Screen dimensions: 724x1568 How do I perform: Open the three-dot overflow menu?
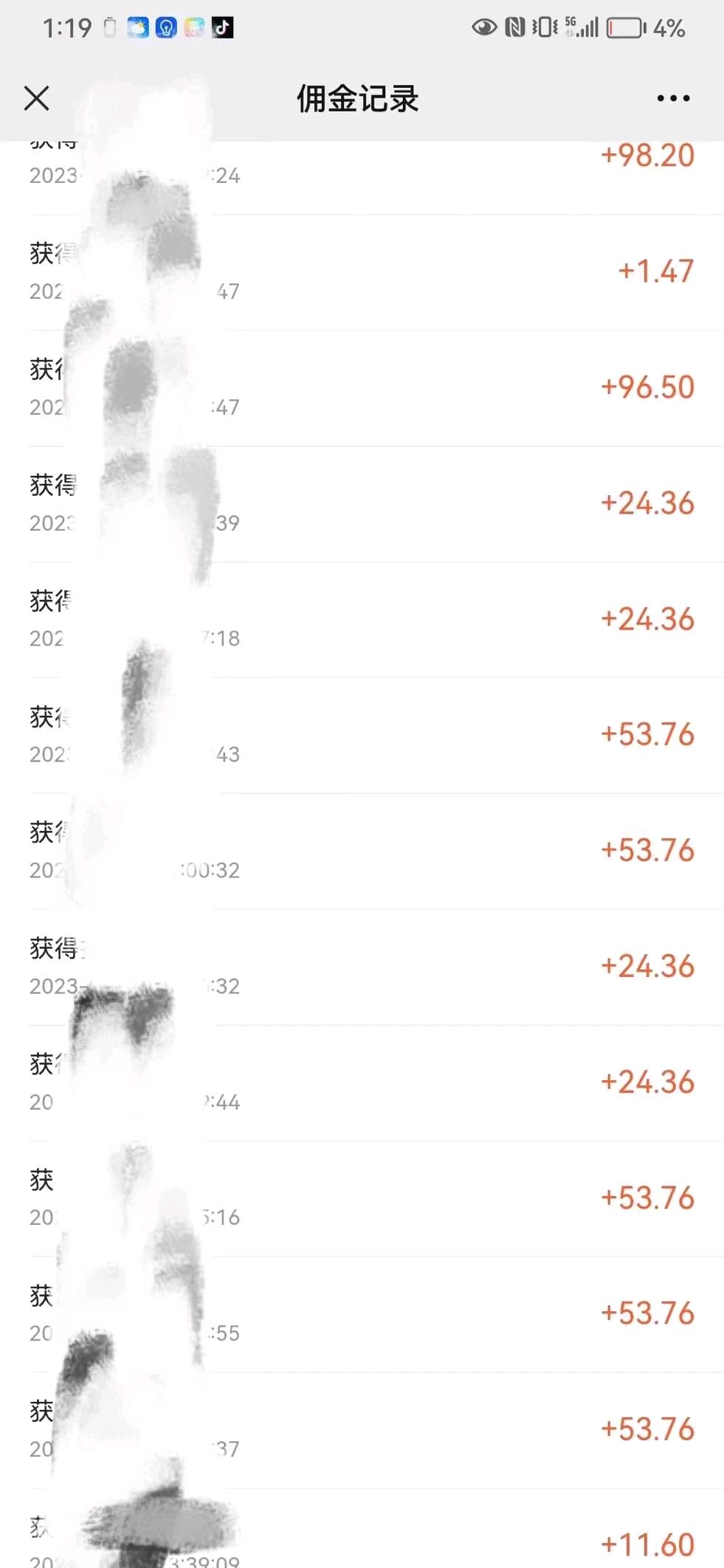pyautogui.click(x=673, y=98)
